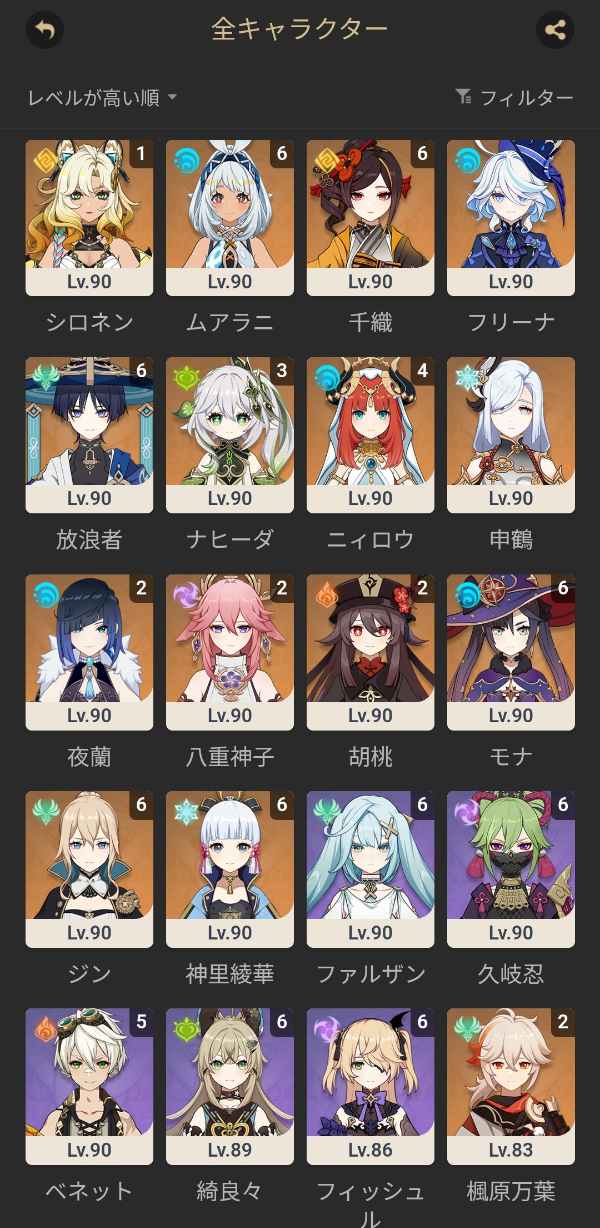Open the 久岐忍 character card
This screenshot has height=1228, width=600.
[x=511, y=869]
